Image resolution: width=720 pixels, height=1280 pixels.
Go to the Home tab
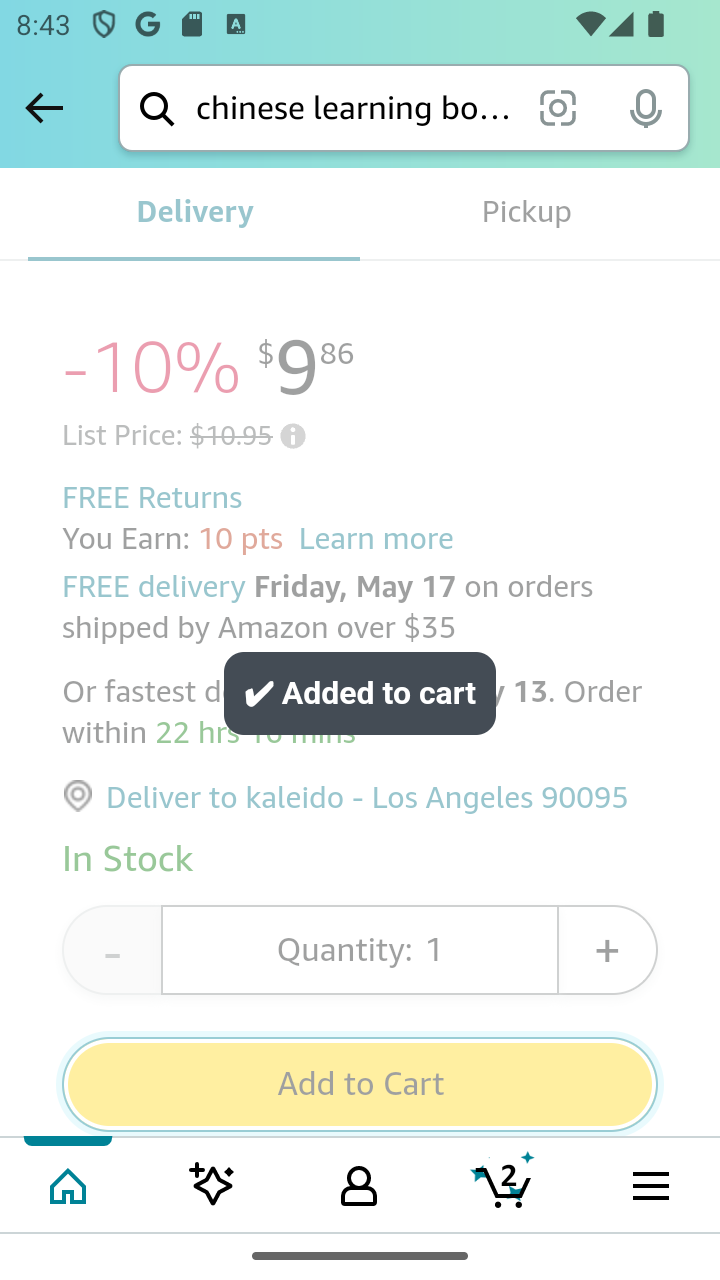(68, 1186)
